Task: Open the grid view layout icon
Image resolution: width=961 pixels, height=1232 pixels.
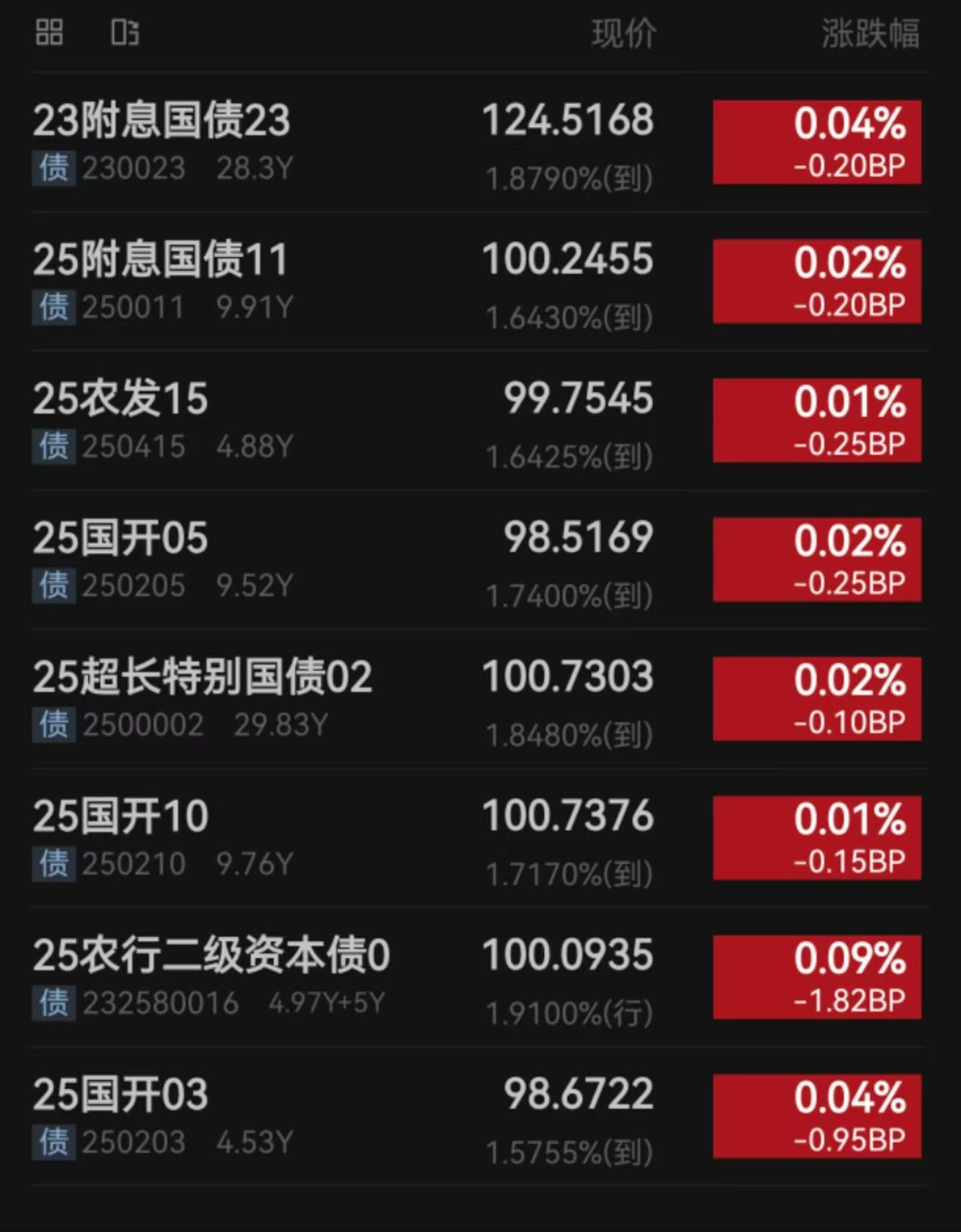Action: pyautogui.click(x=50, y=33)
